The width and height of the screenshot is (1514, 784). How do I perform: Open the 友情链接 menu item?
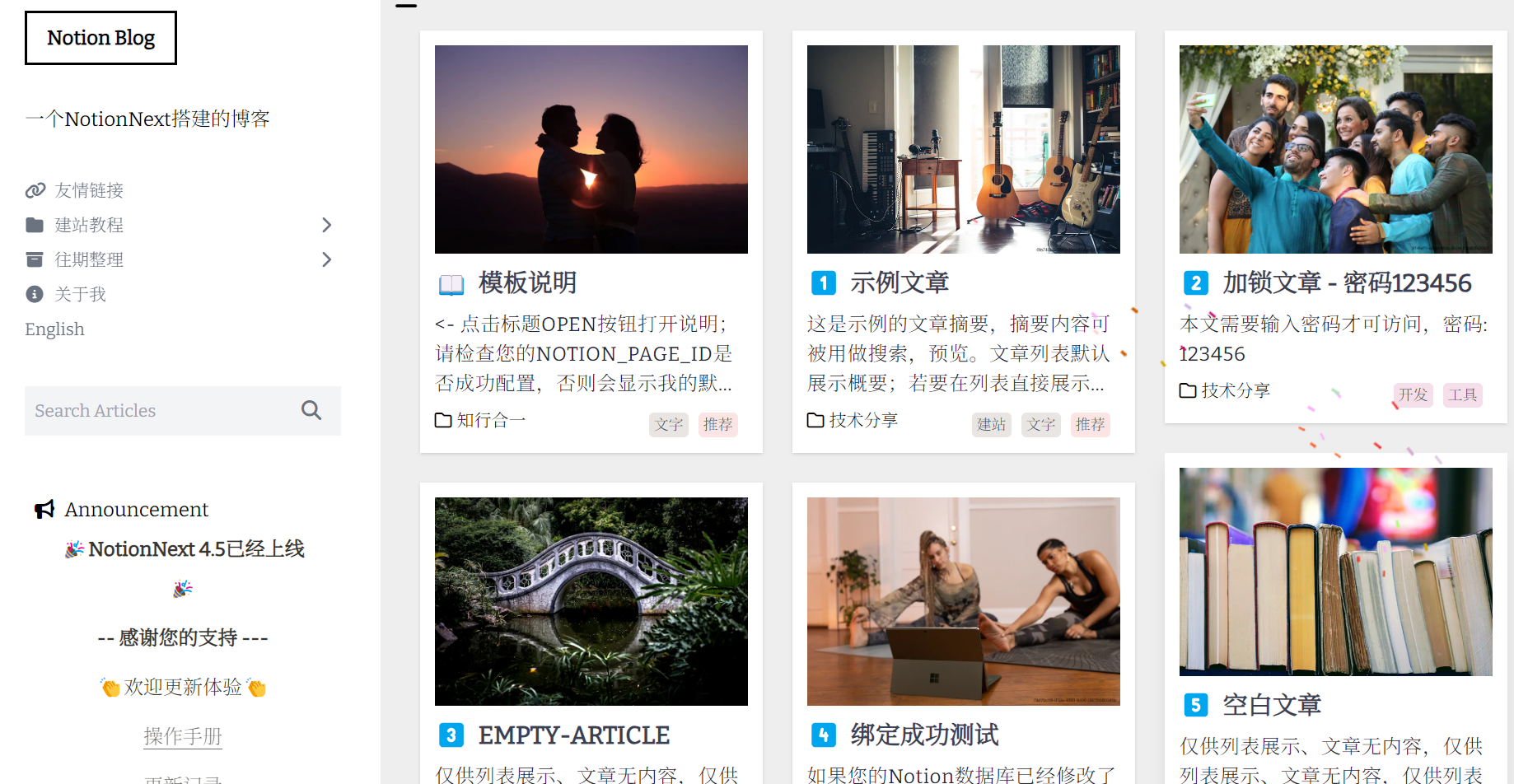[x=88, y=190]
